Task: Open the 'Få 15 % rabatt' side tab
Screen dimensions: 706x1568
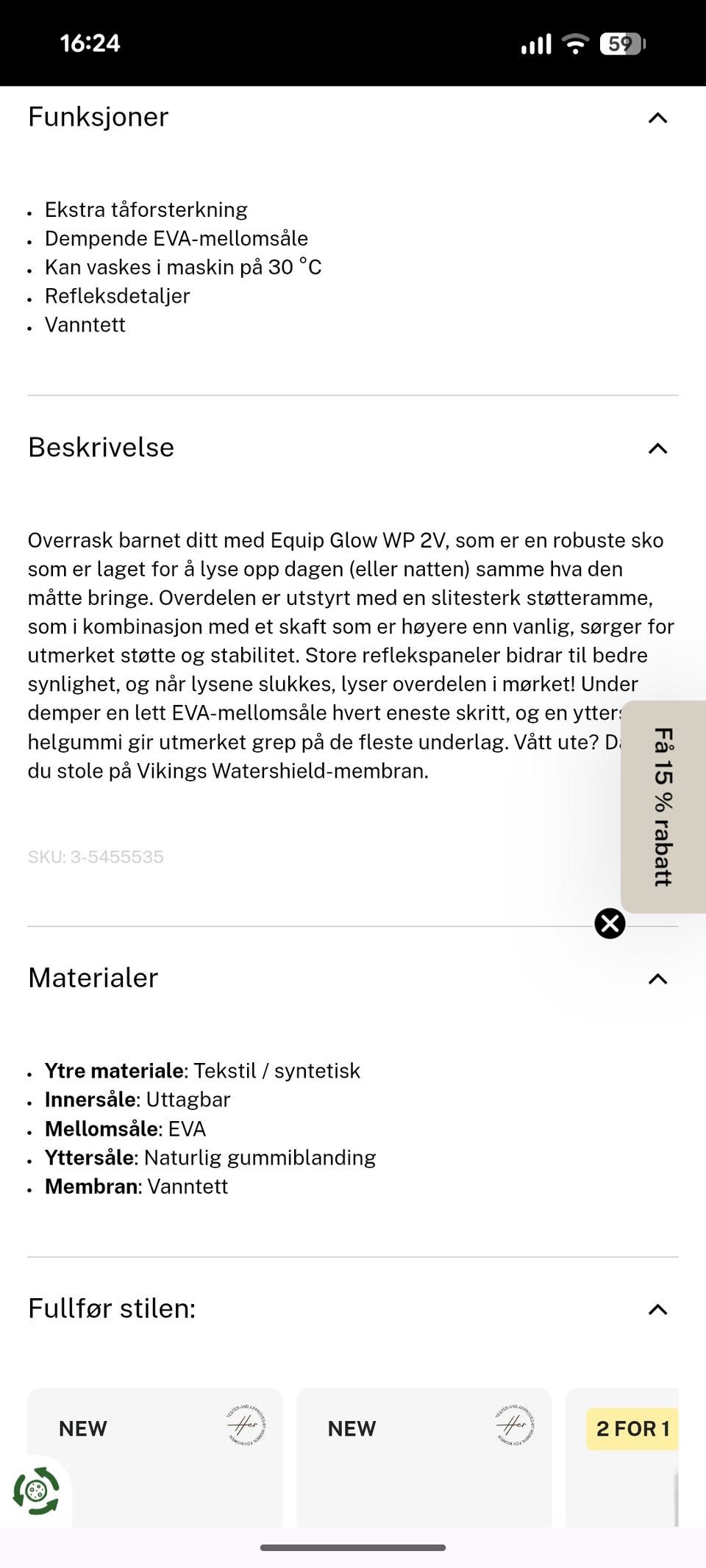Action: [663, 801]
